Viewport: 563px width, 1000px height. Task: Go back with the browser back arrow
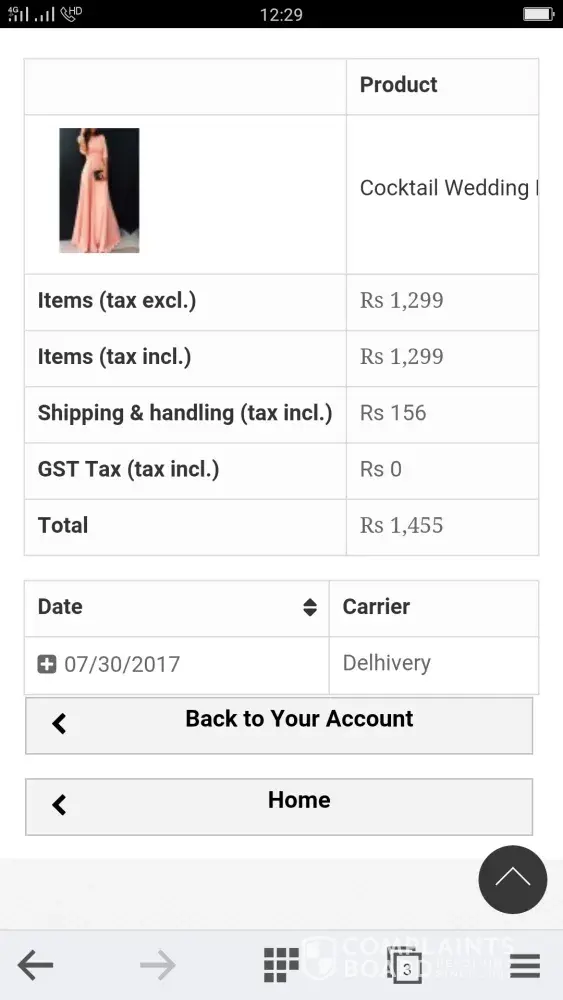(35, 965)
